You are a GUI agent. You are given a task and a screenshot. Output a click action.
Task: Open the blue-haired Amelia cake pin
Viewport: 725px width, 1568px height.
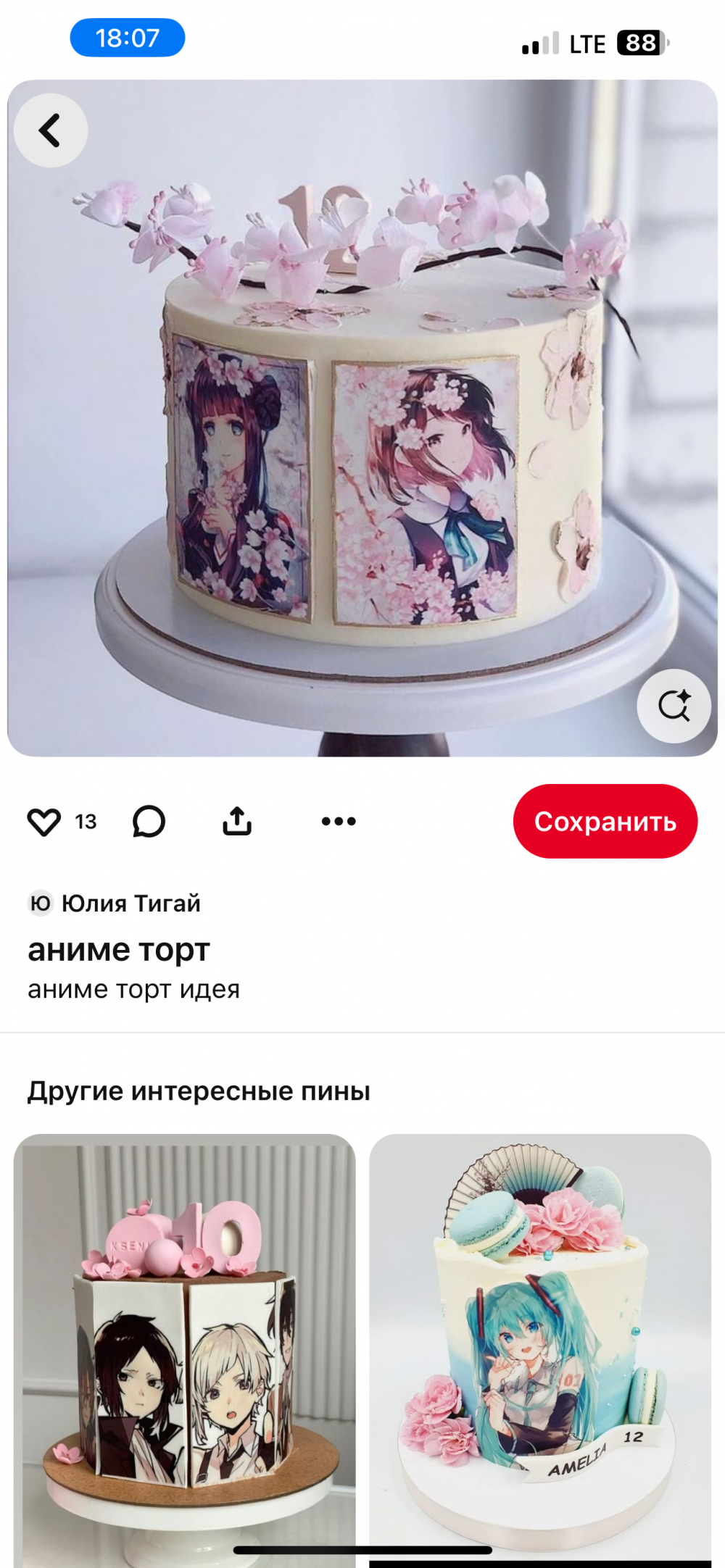(540, 1348)
